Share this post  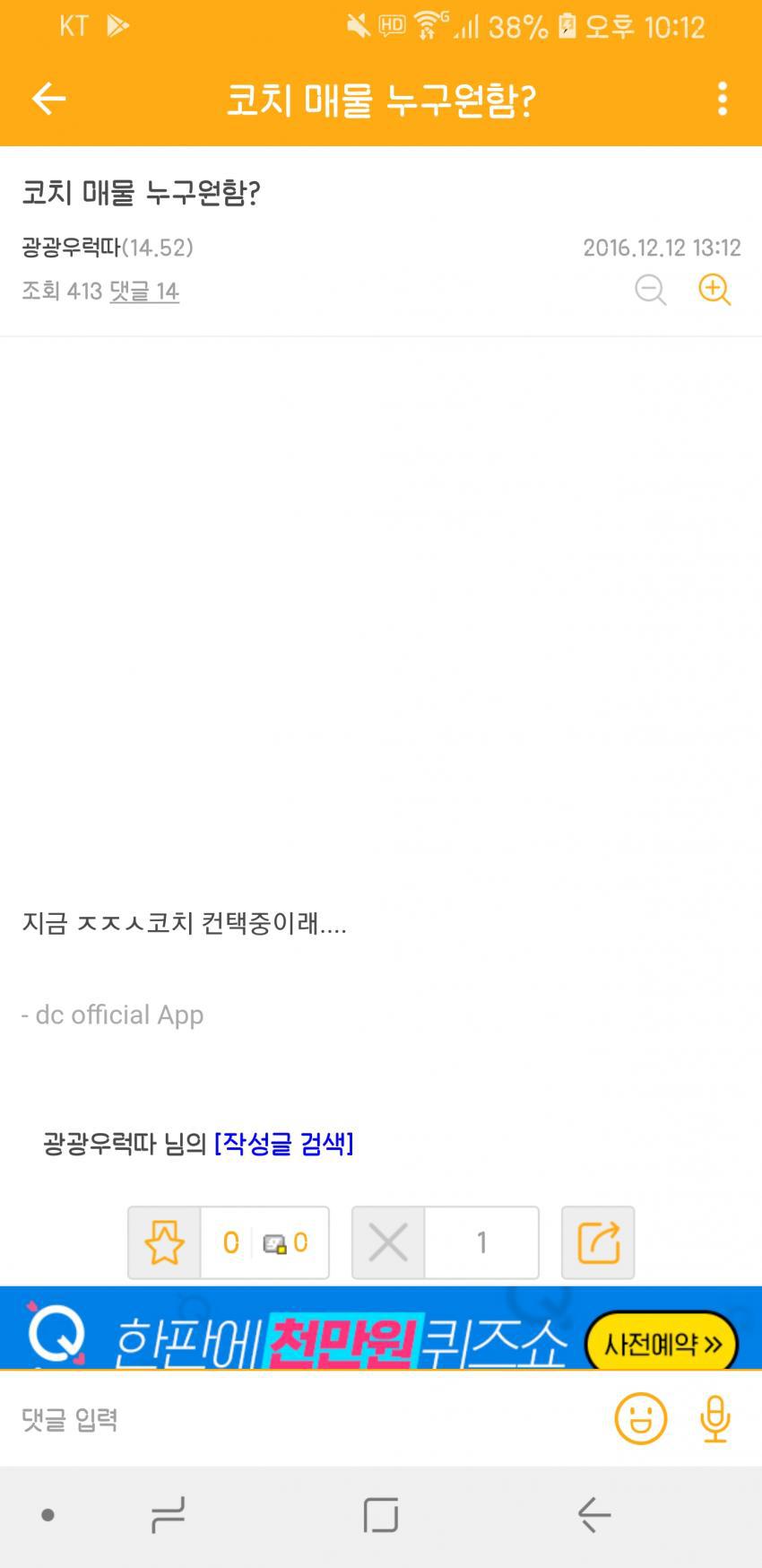(x=598, y=1242)
